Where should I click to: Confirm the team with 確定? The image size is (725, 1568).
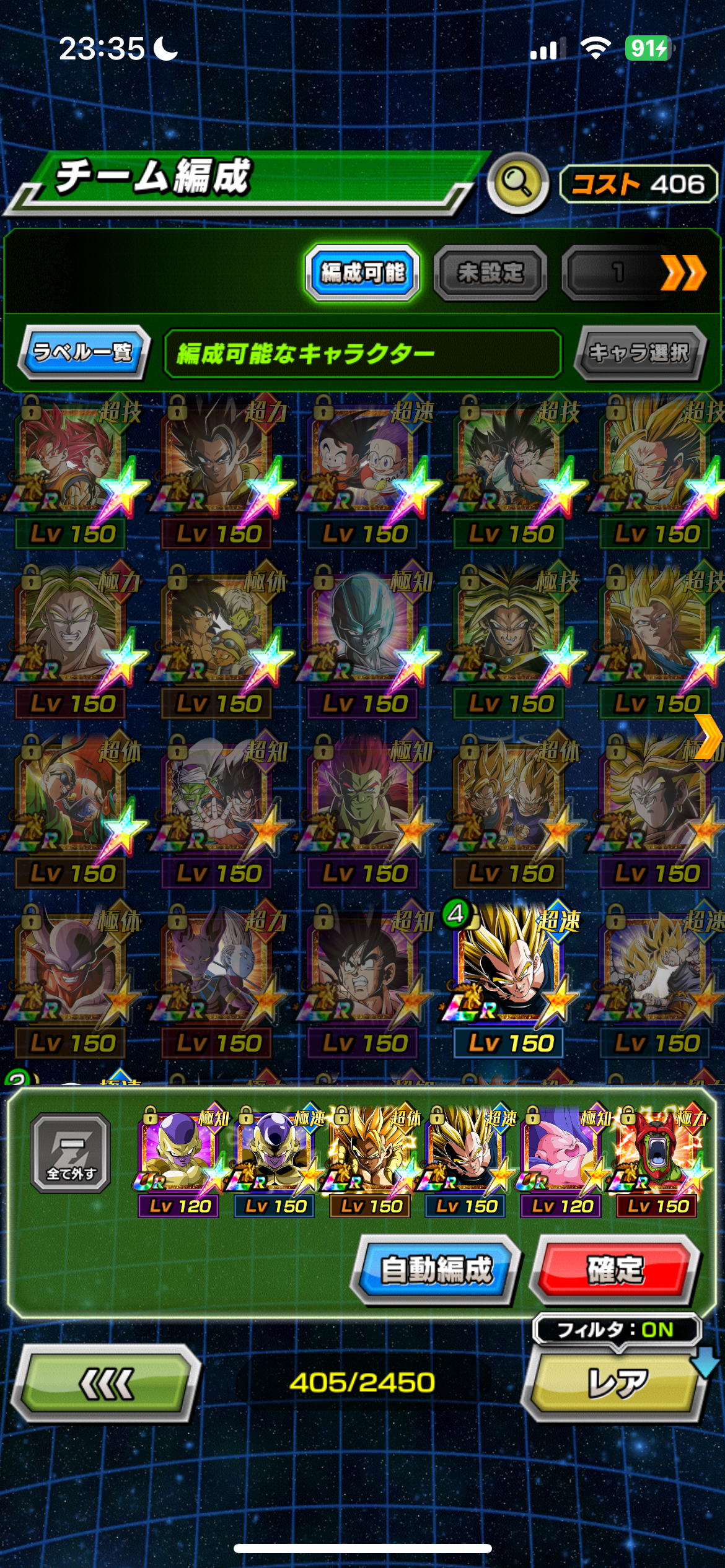point(615,1269)
